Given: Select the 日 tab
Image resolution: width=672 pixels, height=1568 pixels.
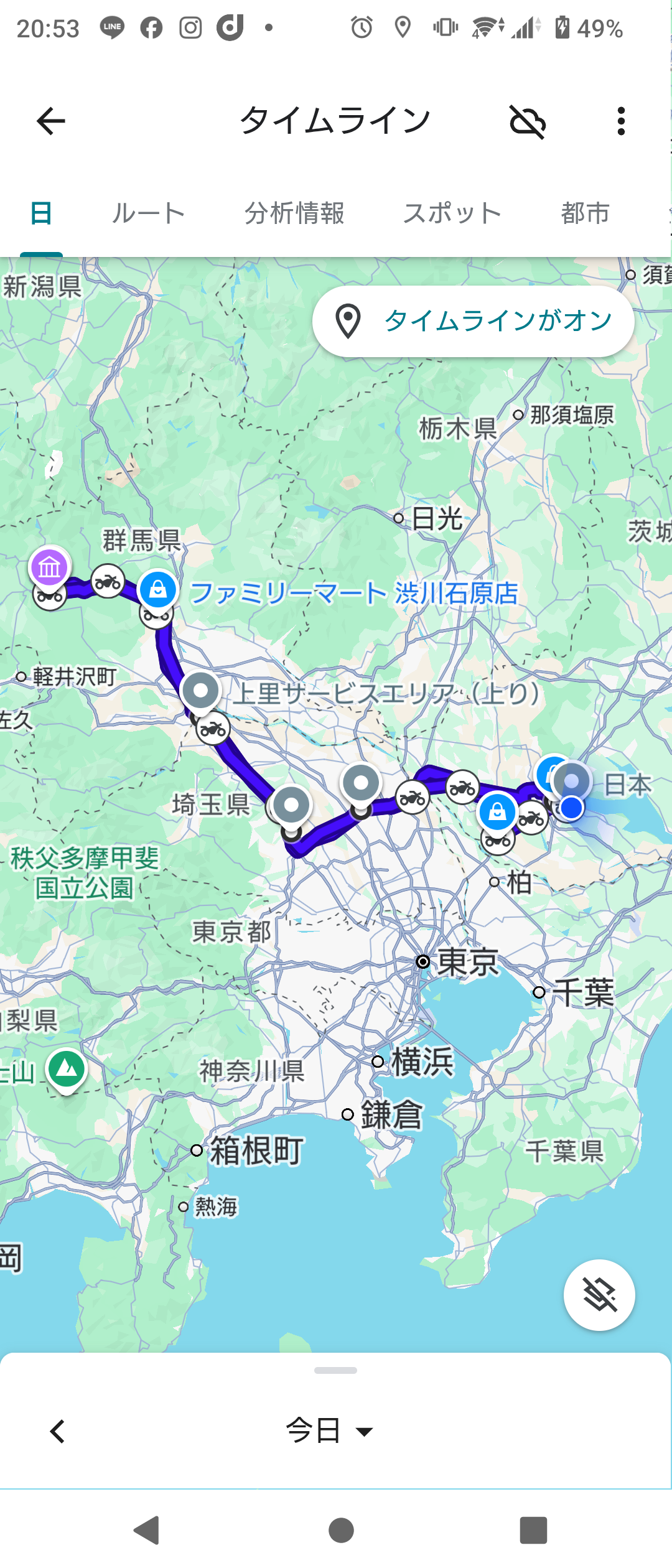Looking at the screenshot, I should (x=41, y=213).
